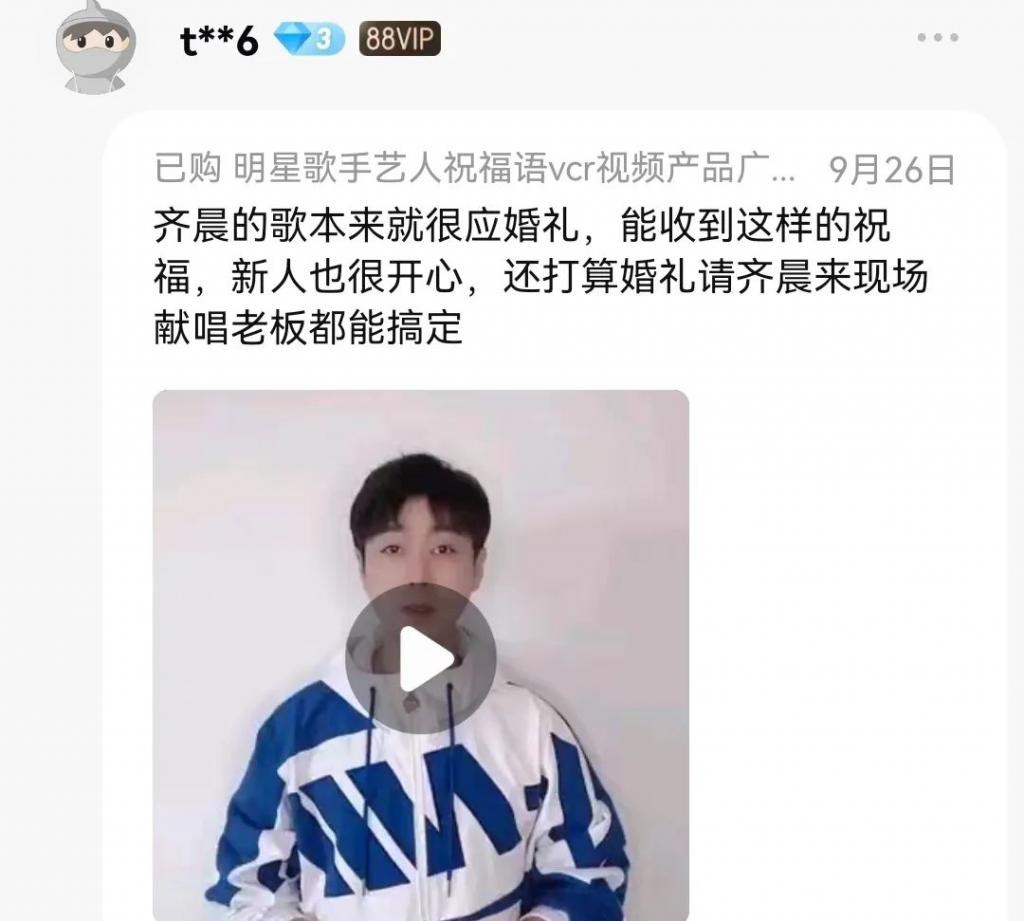Open the purchased product link 明星歌手艺人祝福语

point(475,170)
